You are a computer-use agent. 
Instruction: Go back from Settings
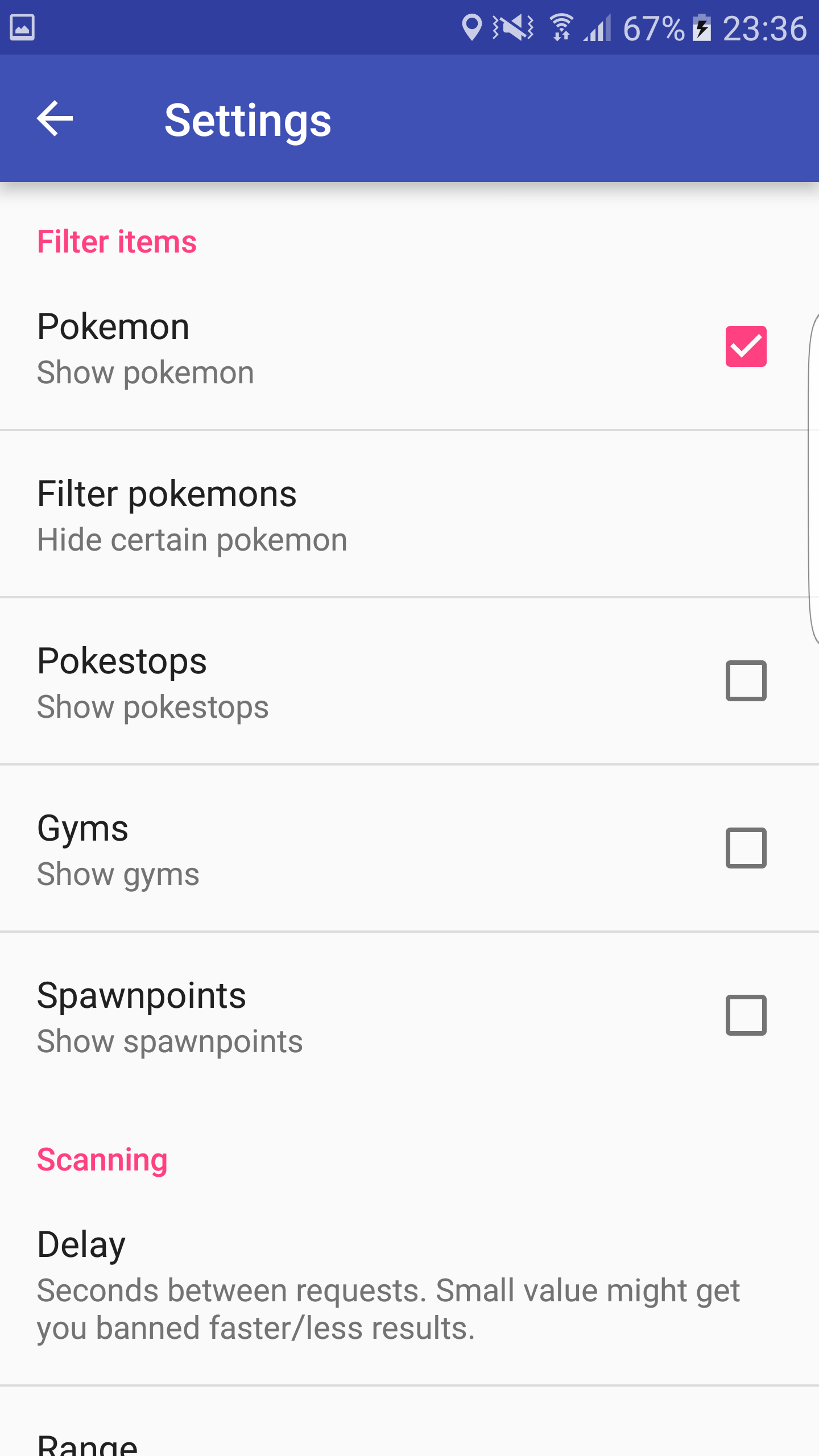(55, 118)
